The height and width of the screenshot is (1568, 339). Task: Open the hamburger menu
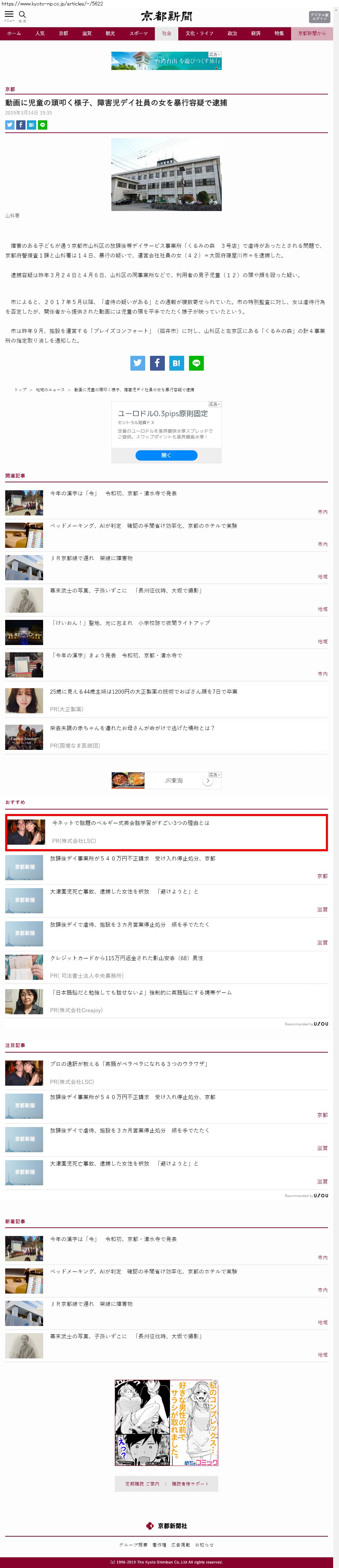tap(9, 14)
